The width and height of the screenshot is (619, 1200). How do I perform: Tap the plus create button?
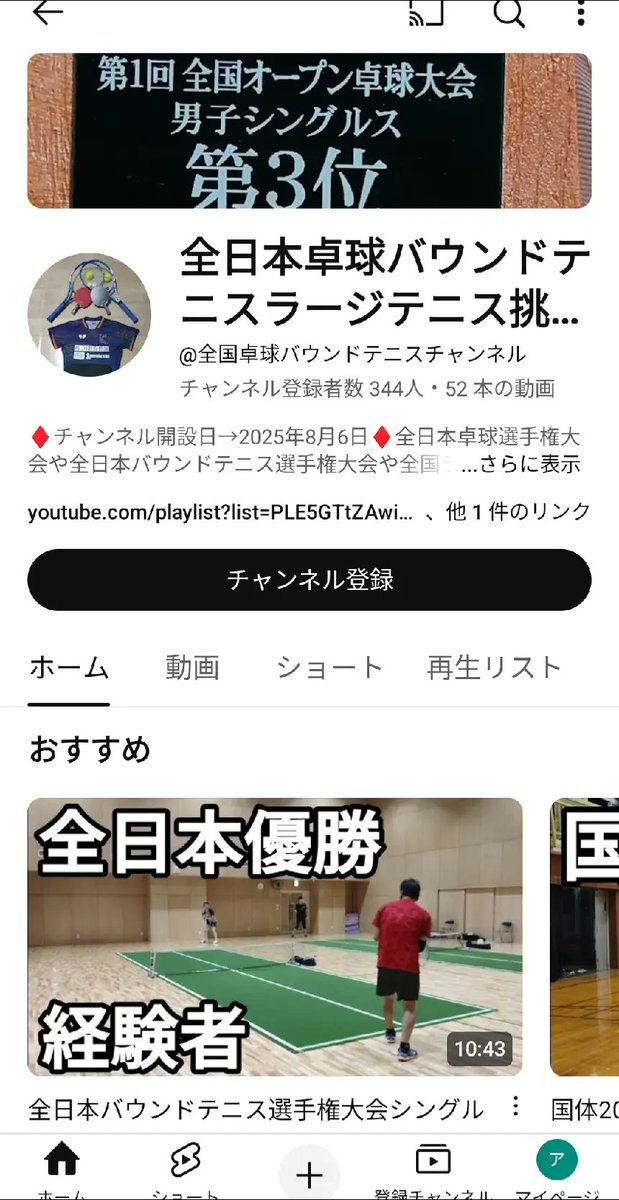click(x=309, y=1174)
